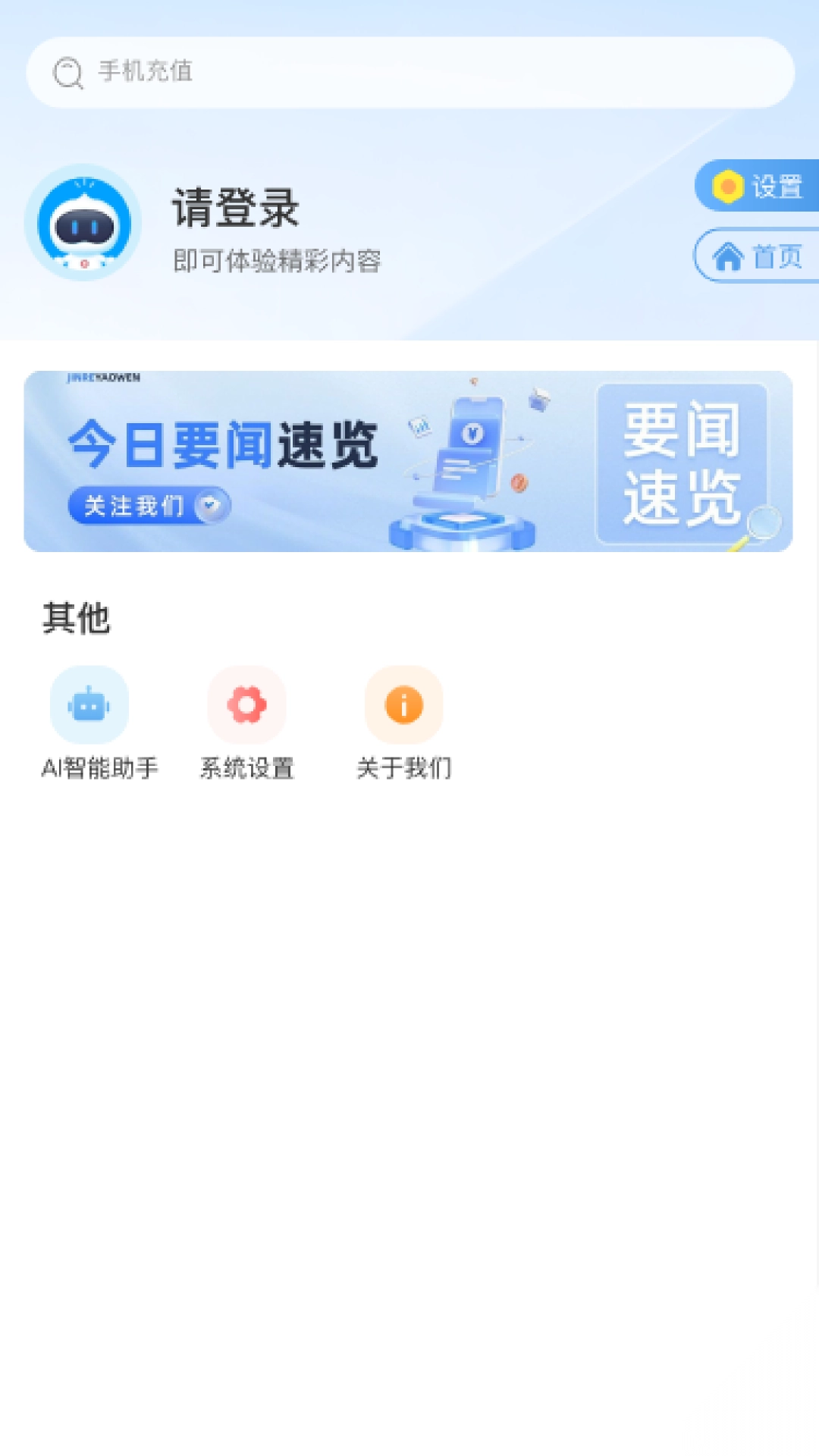819x1456 pixels.
Task: Tap the yellow coin icon beside 设置
Action: [727, 186]
